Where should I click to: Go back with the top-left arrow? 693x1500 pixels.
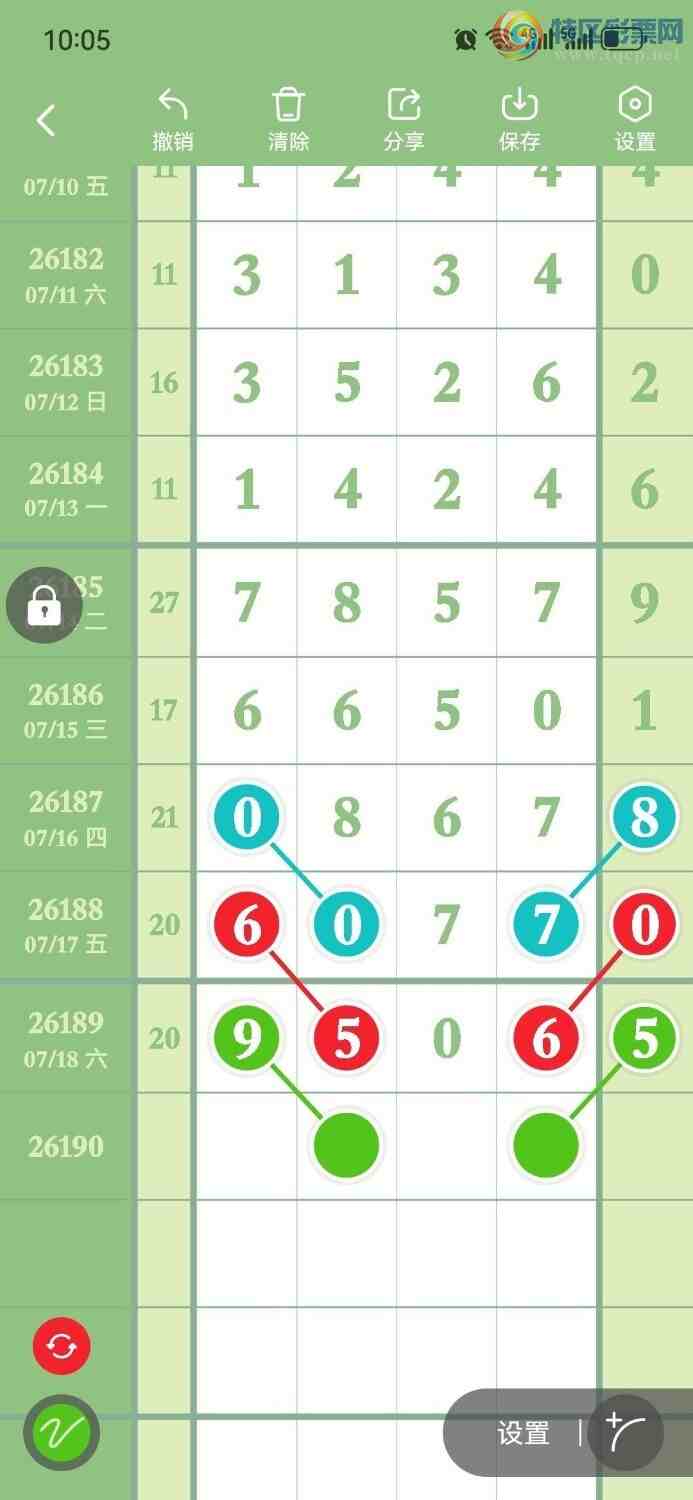coord(46,121)
